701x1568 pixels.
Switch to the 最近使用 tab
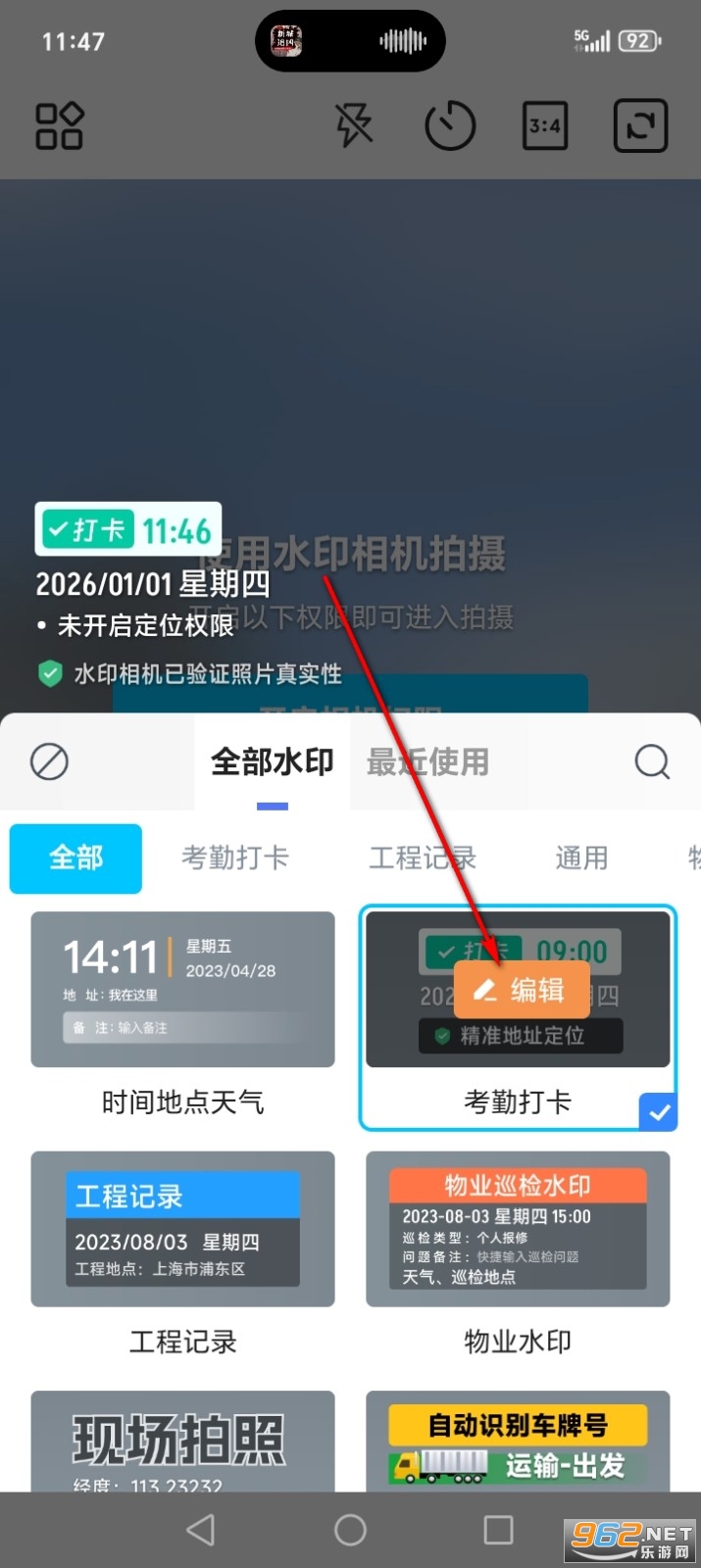click(x=427, y=761)
